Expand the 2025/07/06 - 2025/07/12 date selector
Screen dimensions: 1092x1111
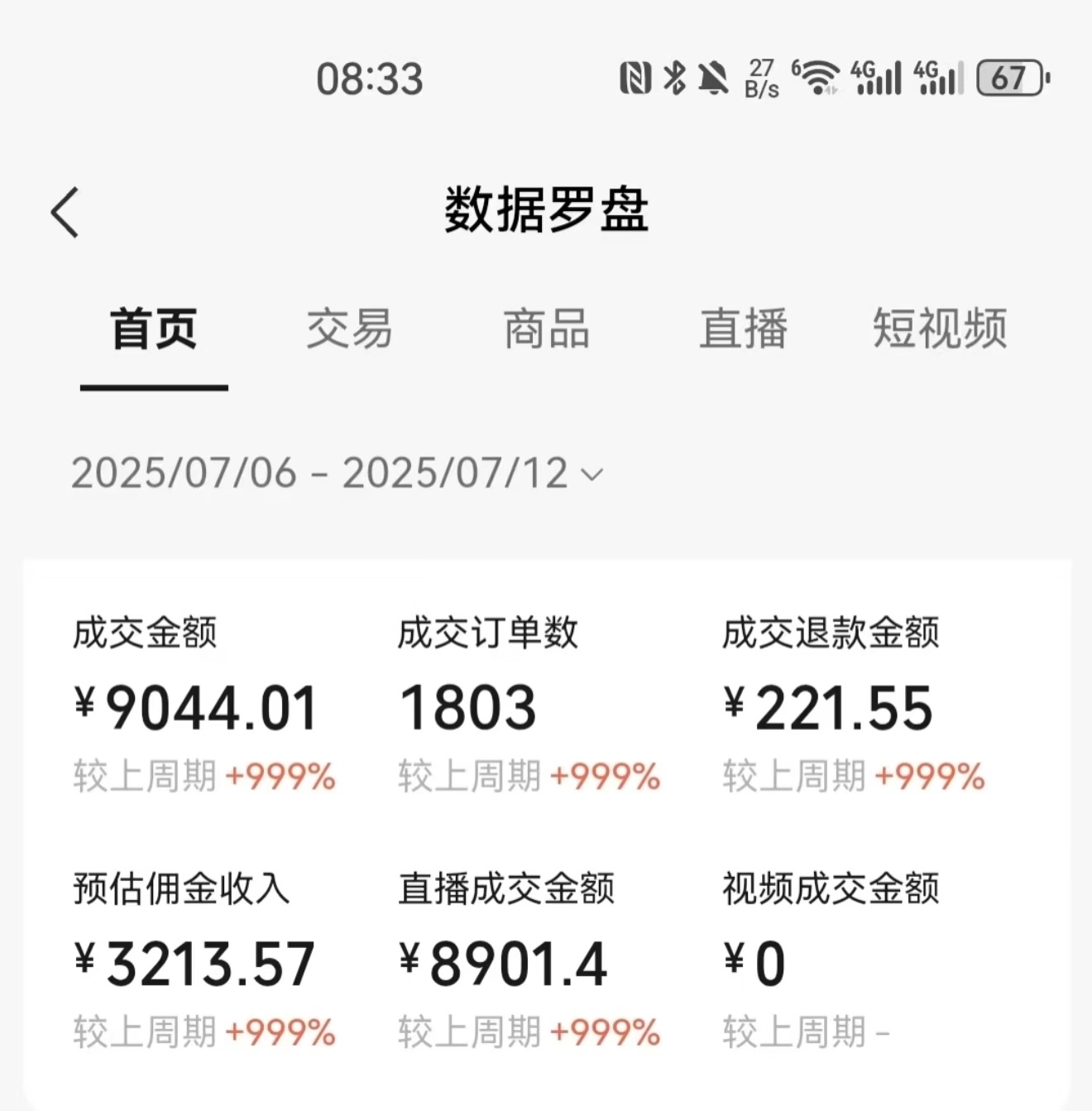coord(323,472)
